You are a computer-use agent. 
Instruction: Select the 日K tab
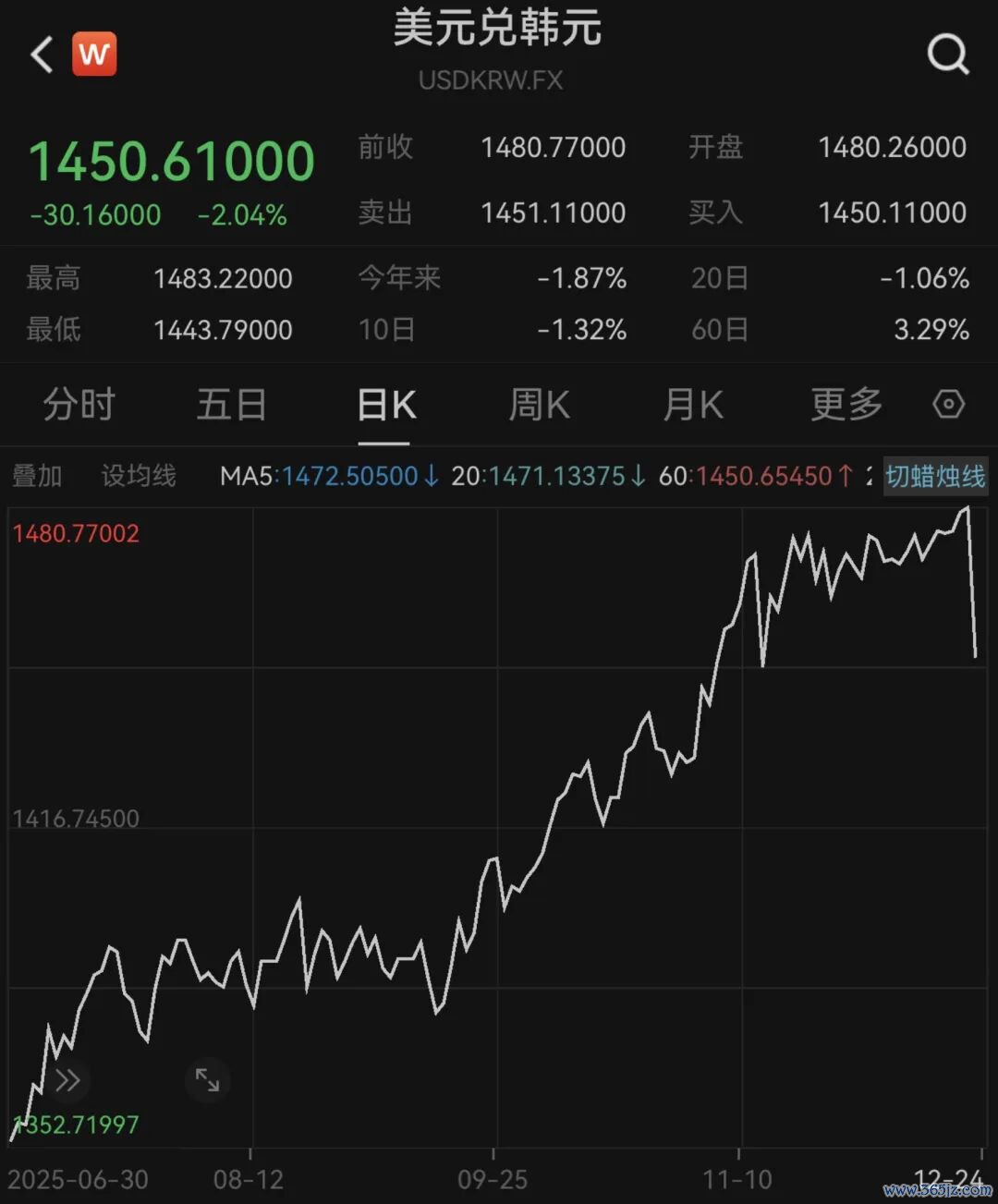point(386,405)
